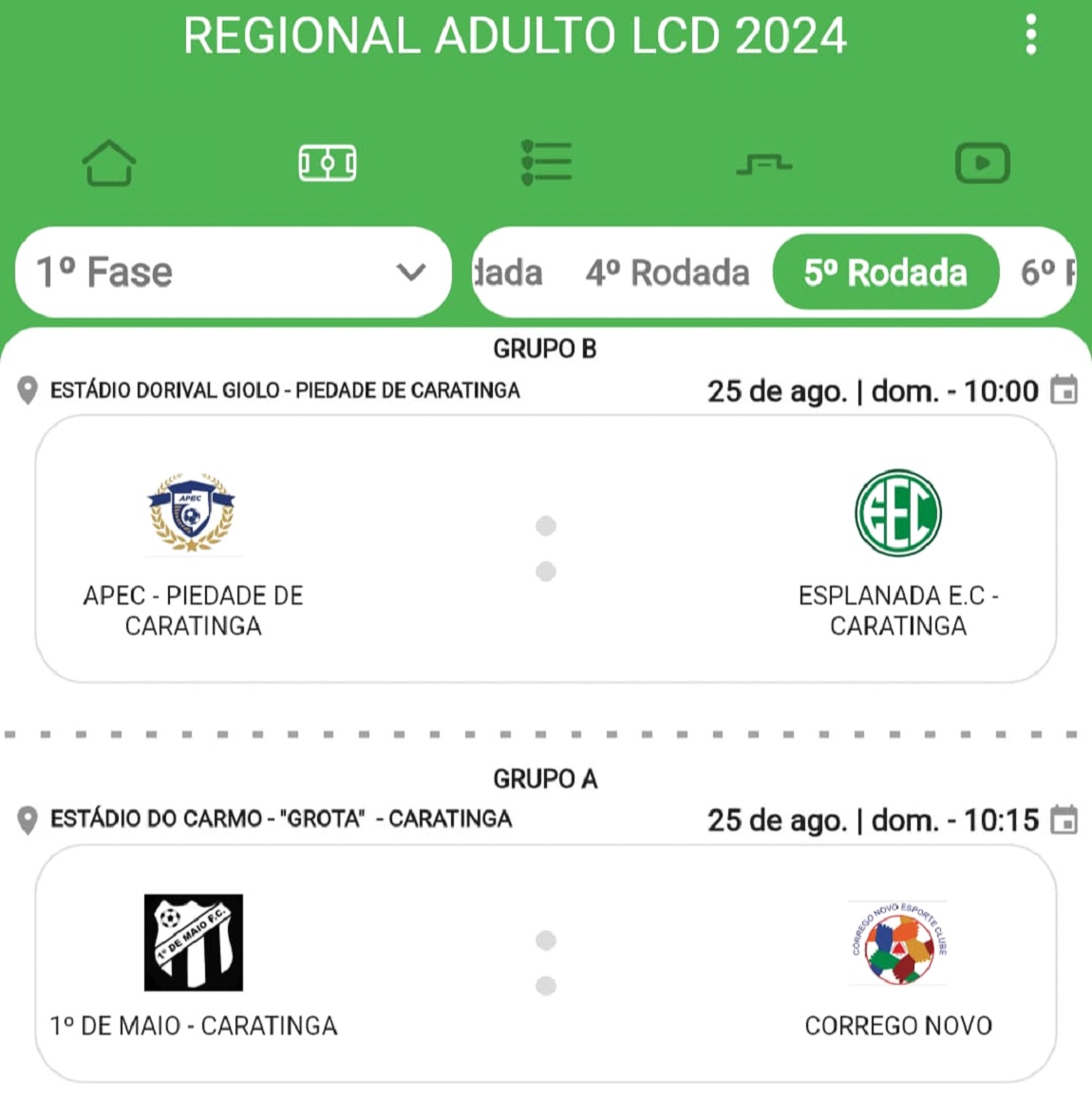This screenshot has height=1097, width=1092.
Task: Go to the home icon tab
Action: click(x=109, y=163)
